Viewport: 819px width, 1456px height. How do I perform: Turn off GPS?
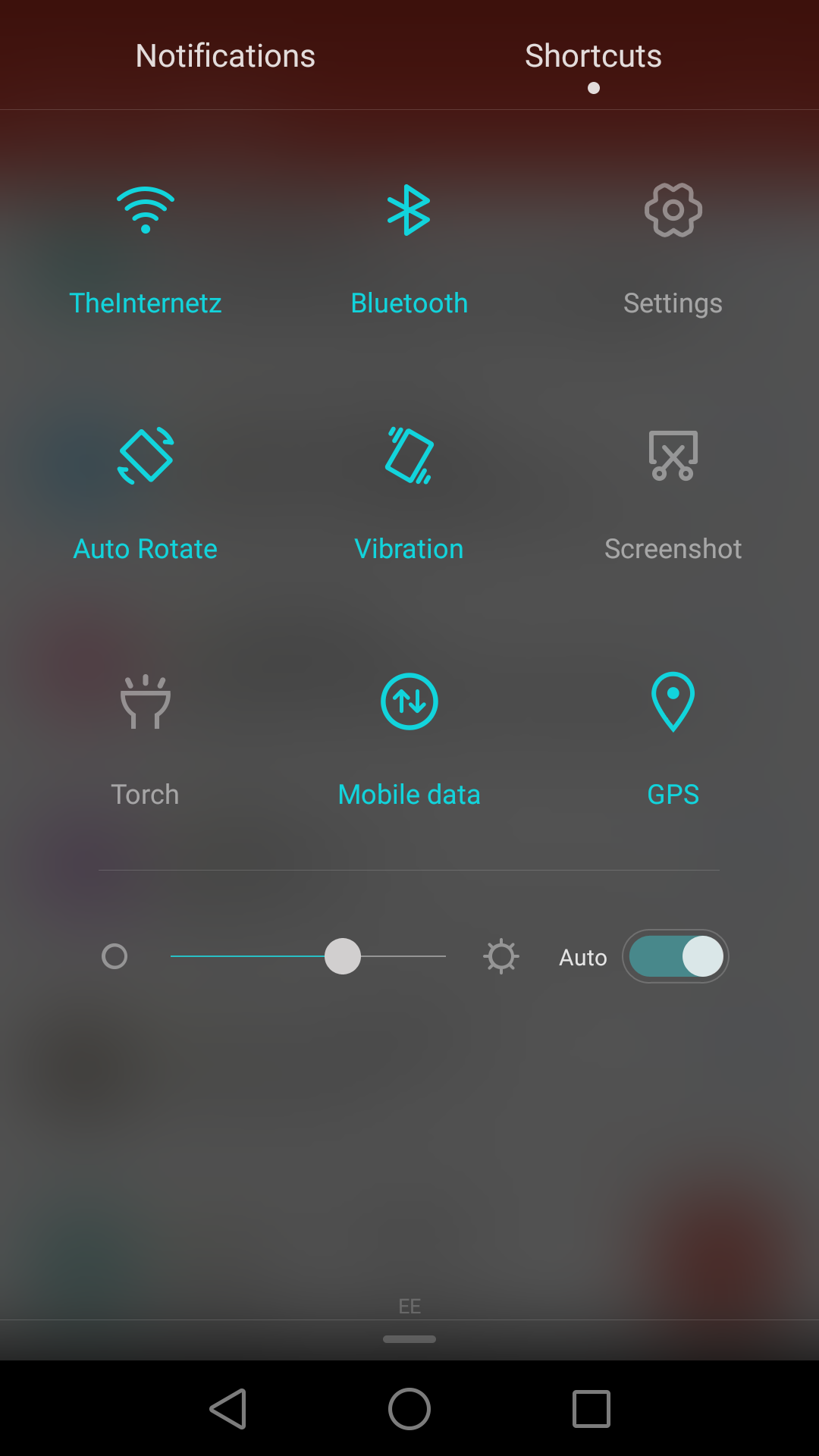click(x=673, y=740)
